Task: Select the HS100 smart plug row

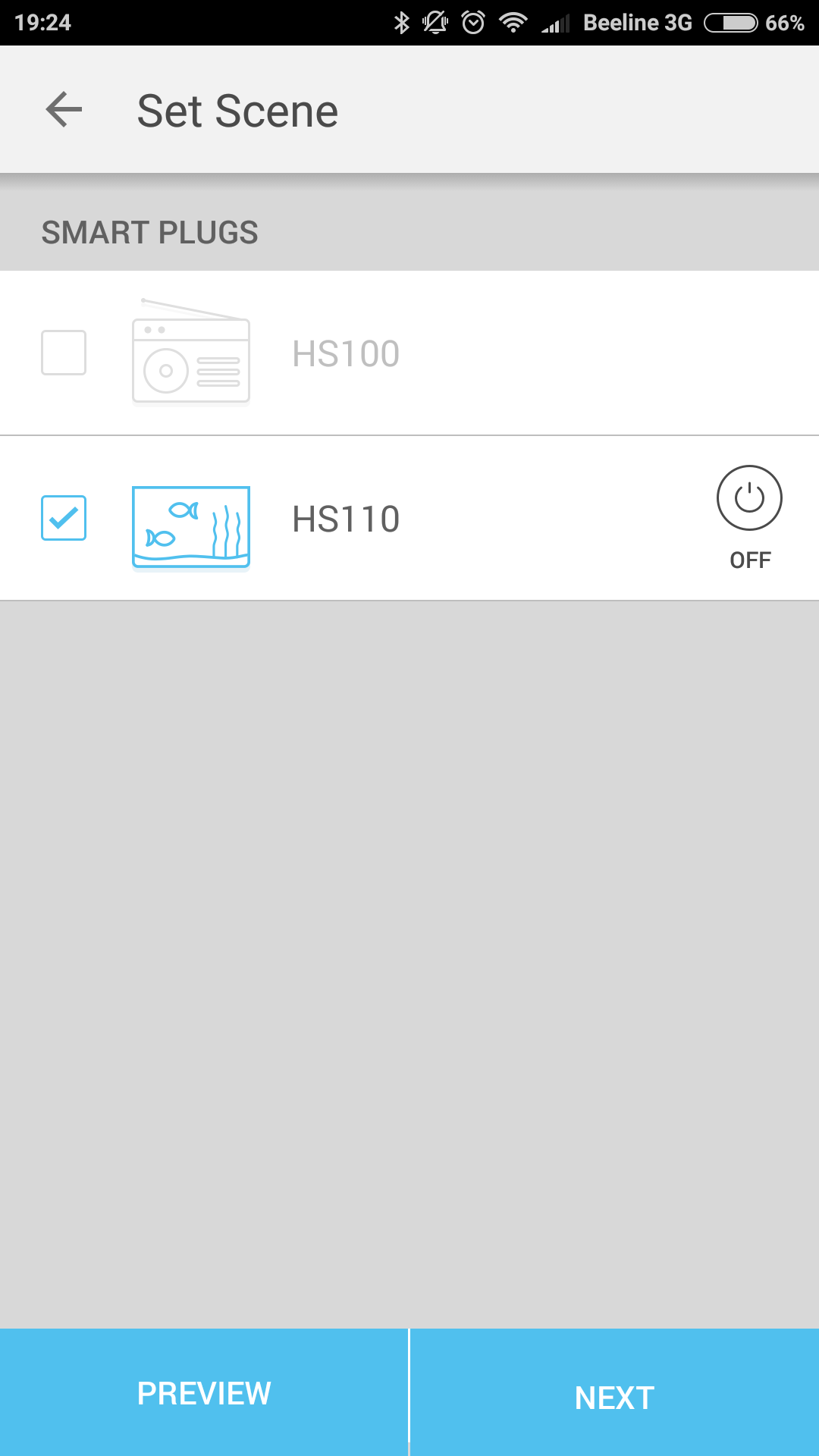Action: tap(409, 353)
